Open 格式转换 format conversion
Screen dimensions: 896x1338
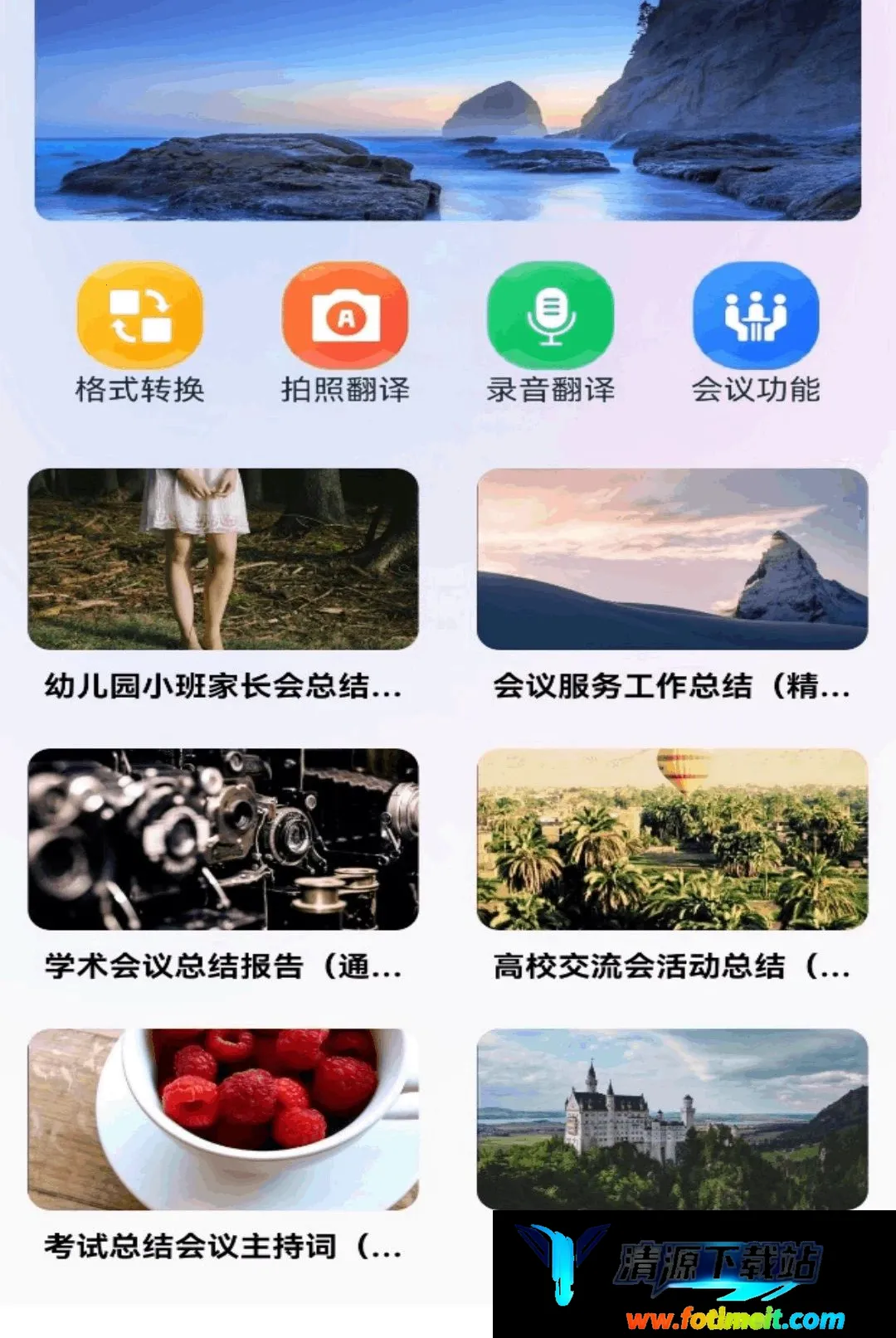pos(140,333)
